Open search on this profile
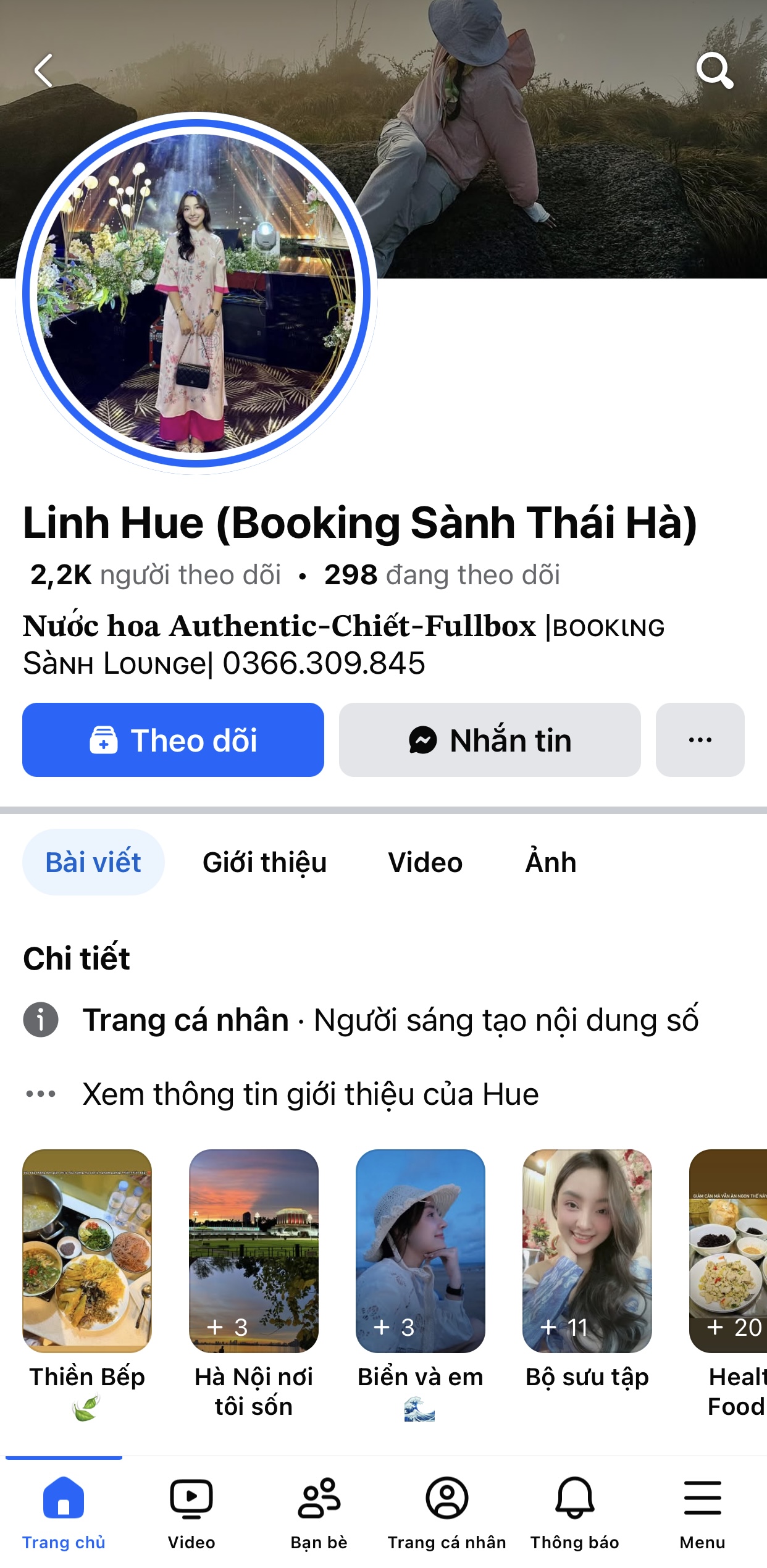The image size is (767, 1568). (715, 70)
